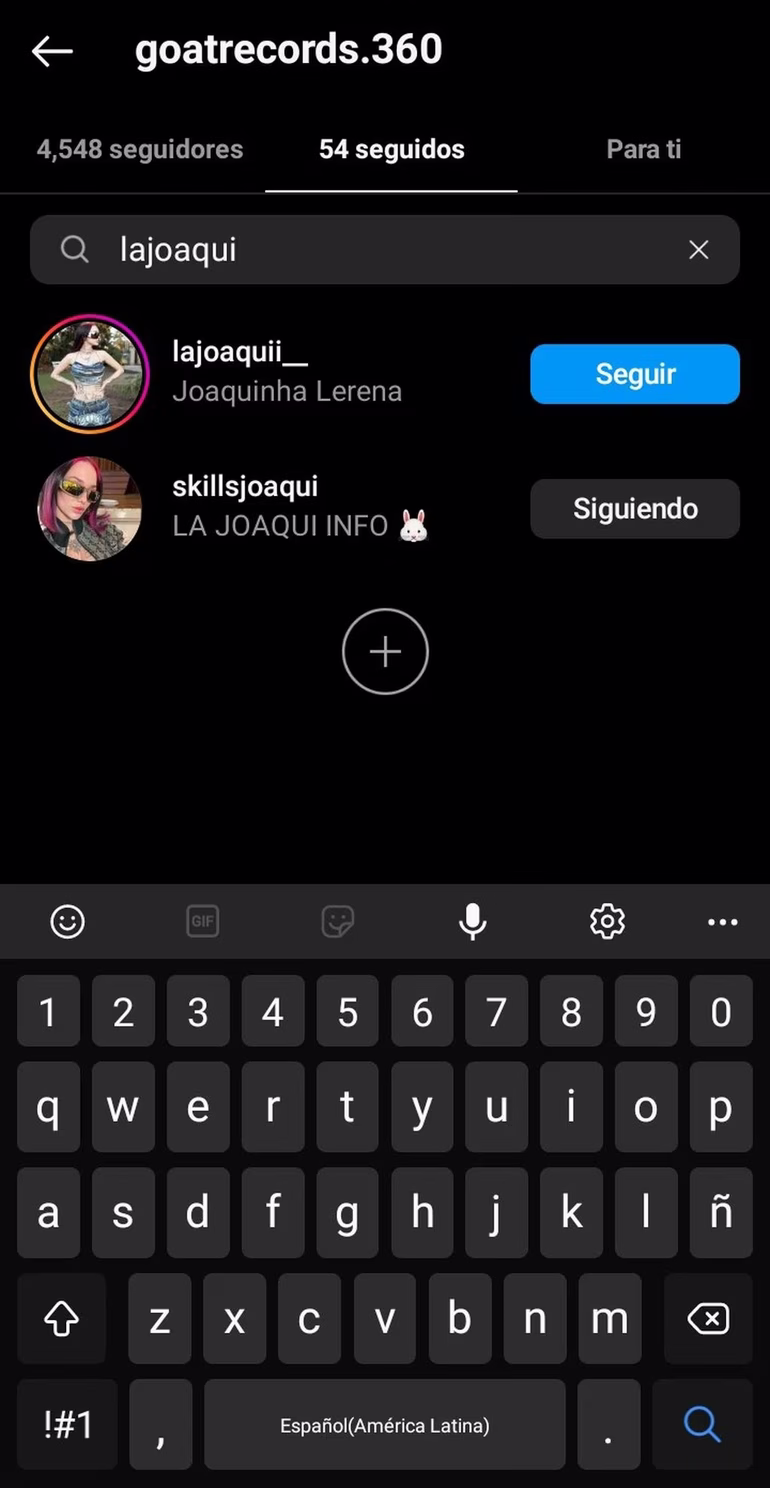Image resolution: width=770 pixels, height=1488 pixels.
Task: Tap the back arrow to exit the profile
Action: tap(52, 50)
